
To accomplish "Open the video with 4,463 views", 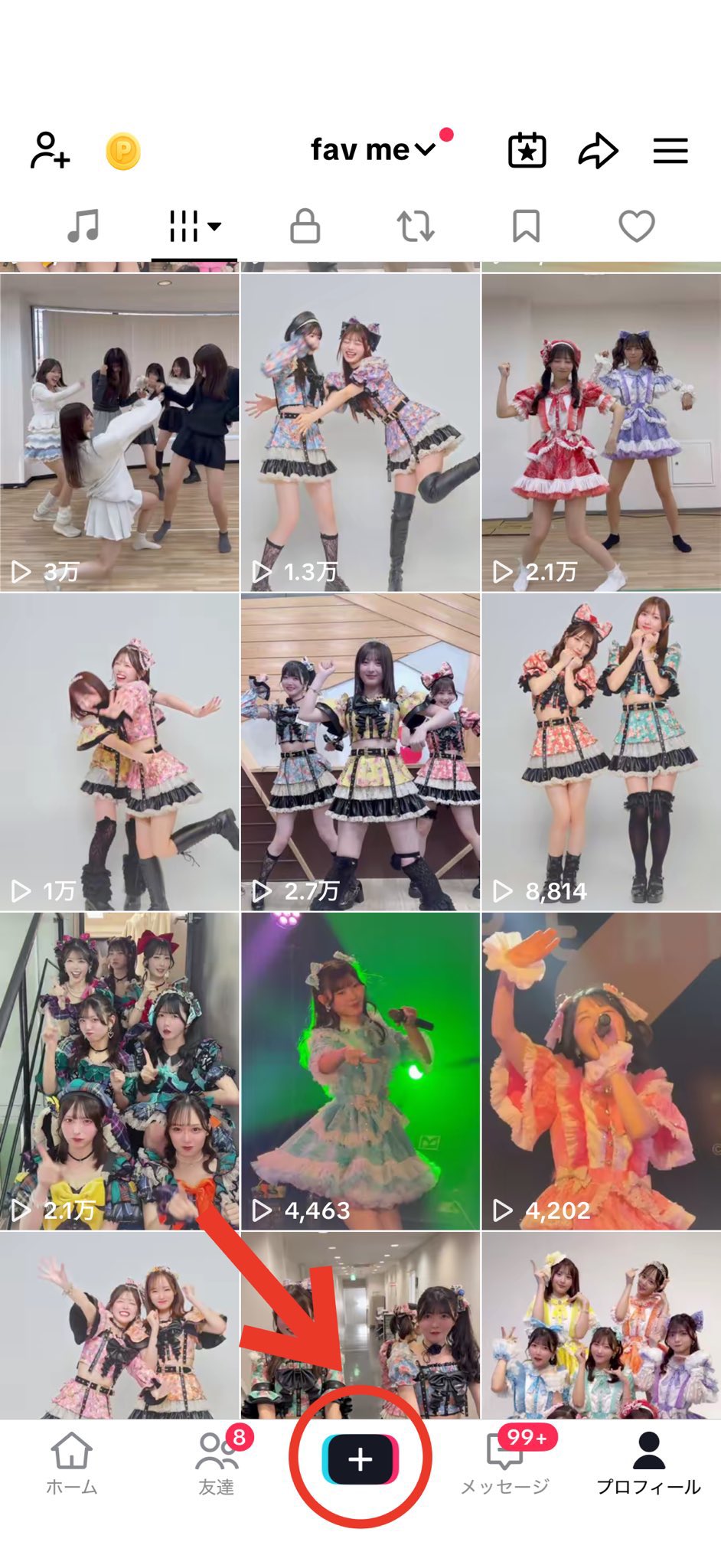I will pyautogui.click(x=360, y=1070).
